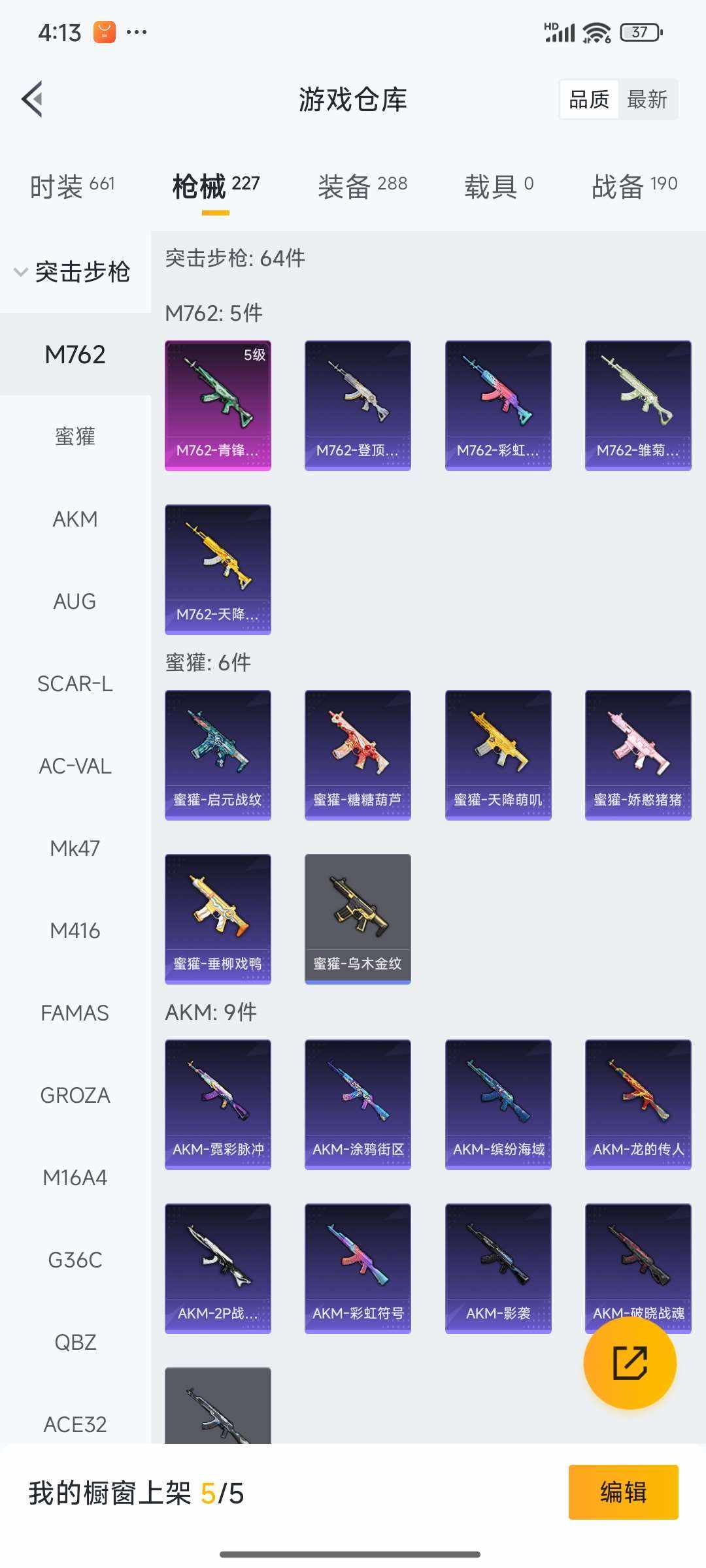This screenshot has height=1568, width=706.
Task: Open the 载具 tab
Action: (x=499, y=186)
